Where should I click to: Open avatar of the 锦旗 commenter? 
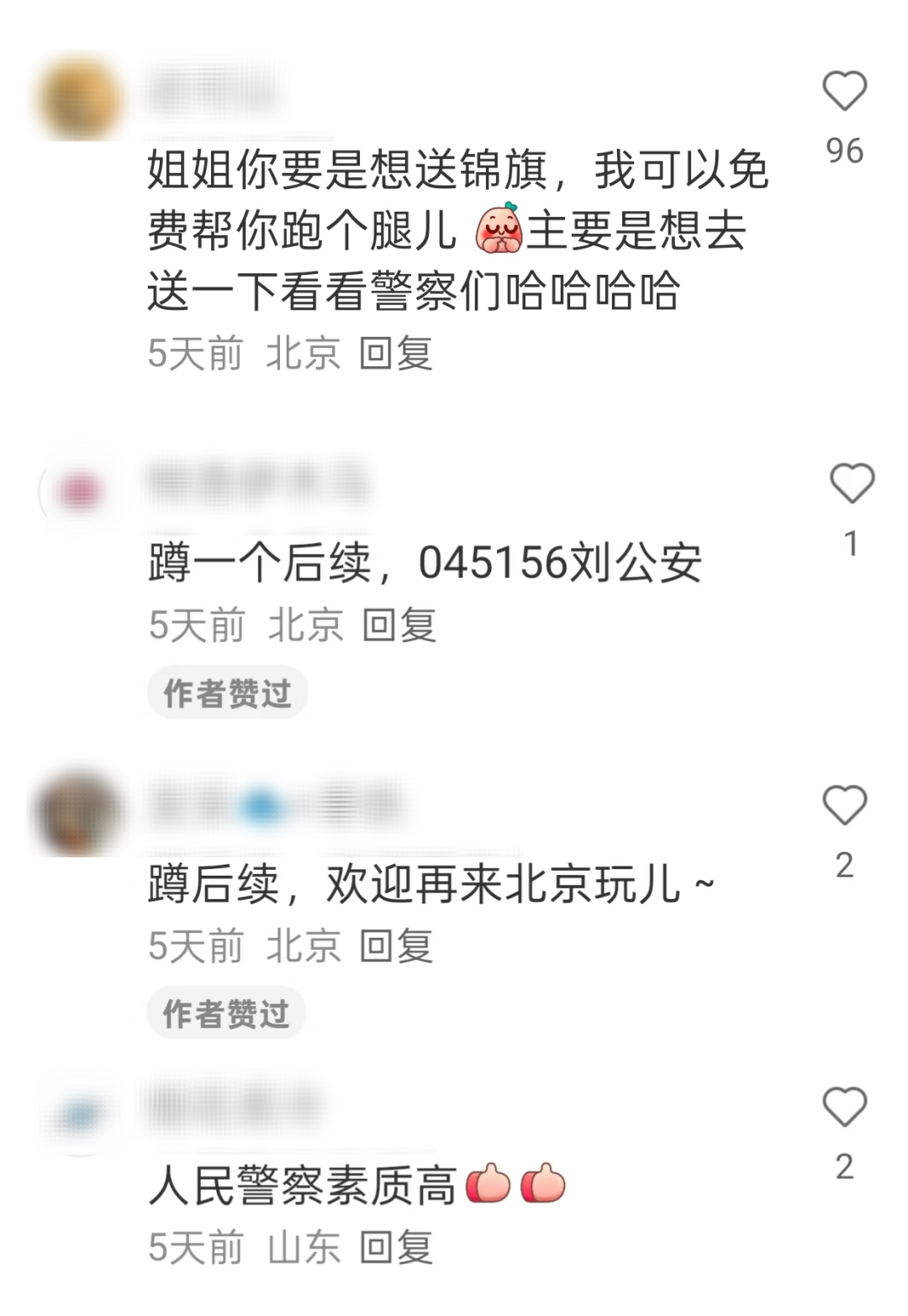point(78,98)
